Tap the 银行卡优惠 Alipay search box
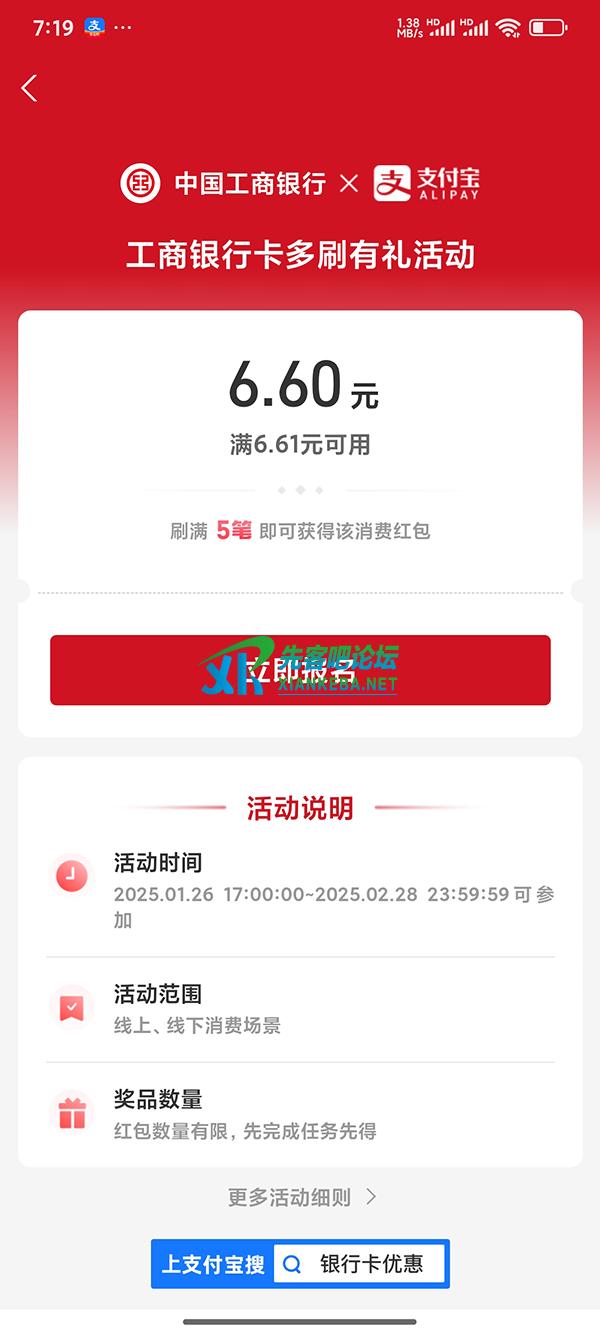600x1334 pixels. point(360,1264)
